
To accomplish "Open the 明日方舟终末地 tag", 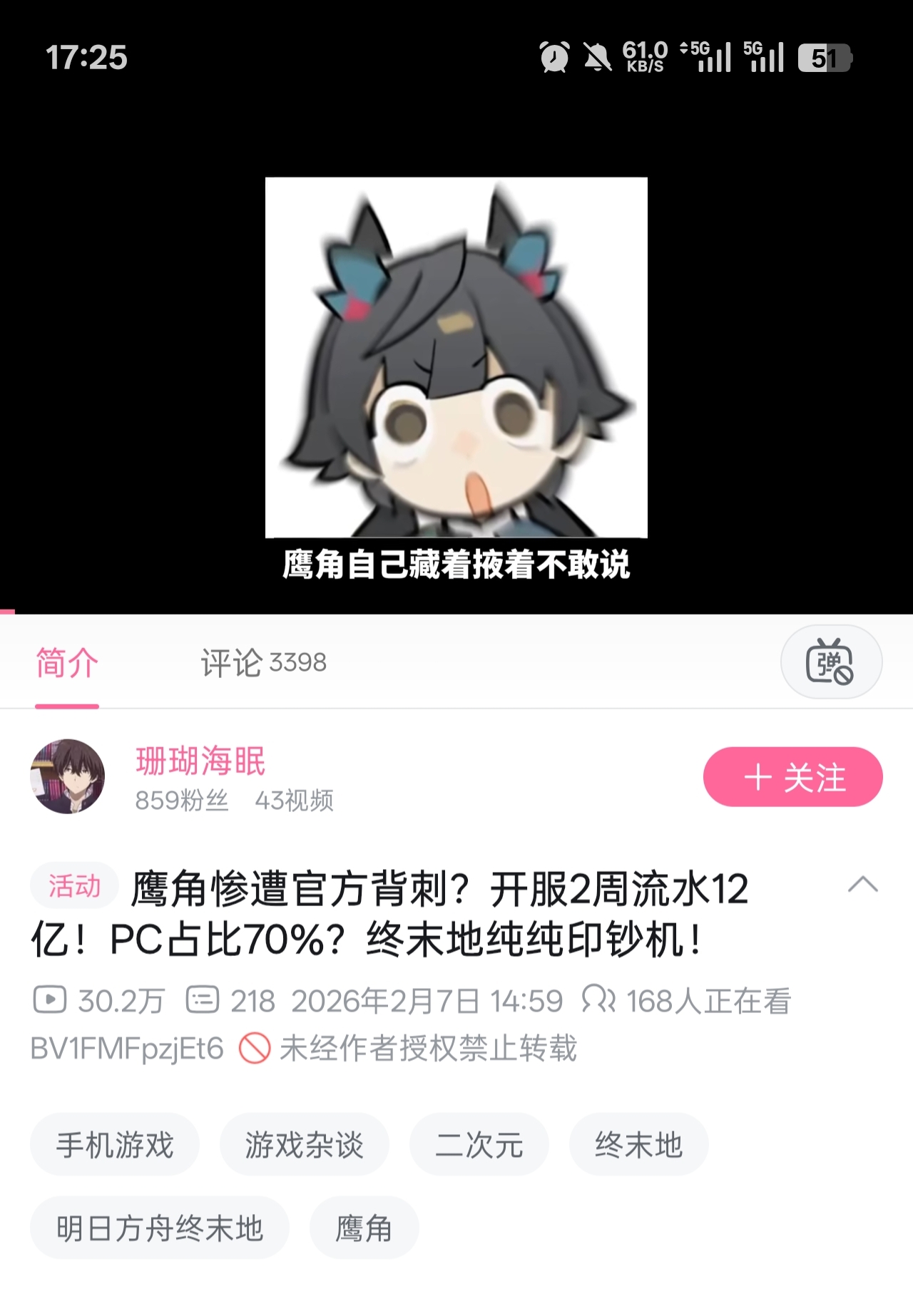I will point(160,1228).
